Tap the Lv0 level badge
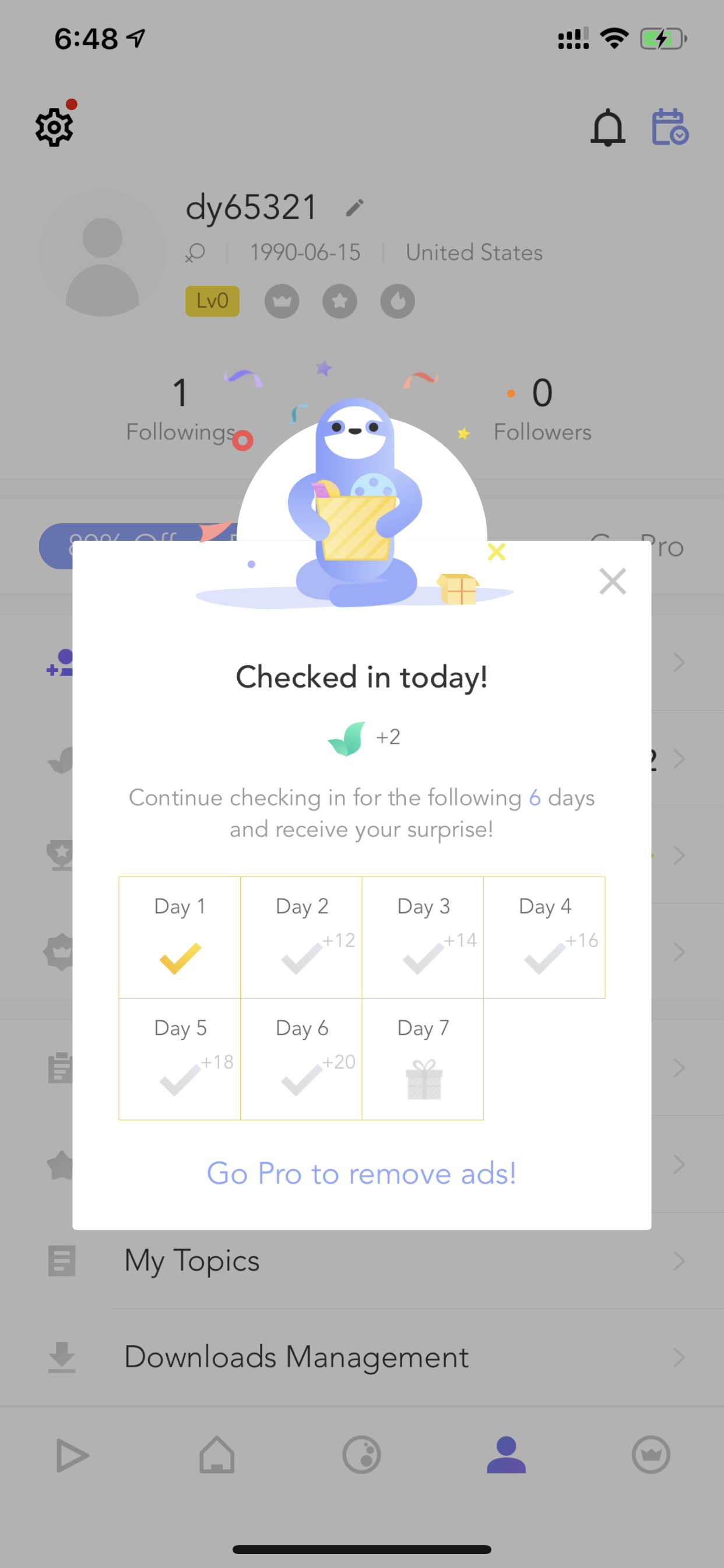Screen dimensions: 724x1568 click(x=212, y=300)
